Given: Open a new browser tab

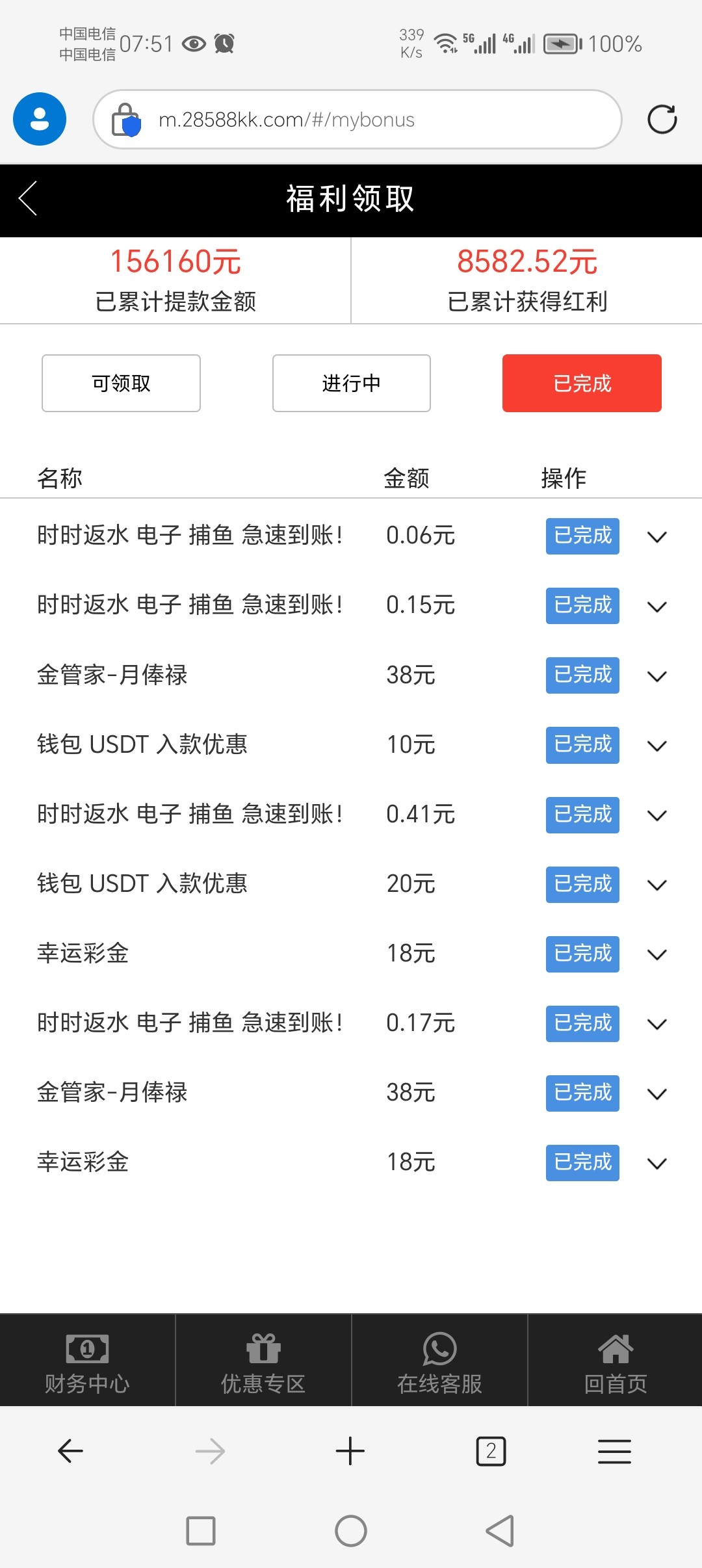Looking at the screenshot, I should [x=350, y=1451].
